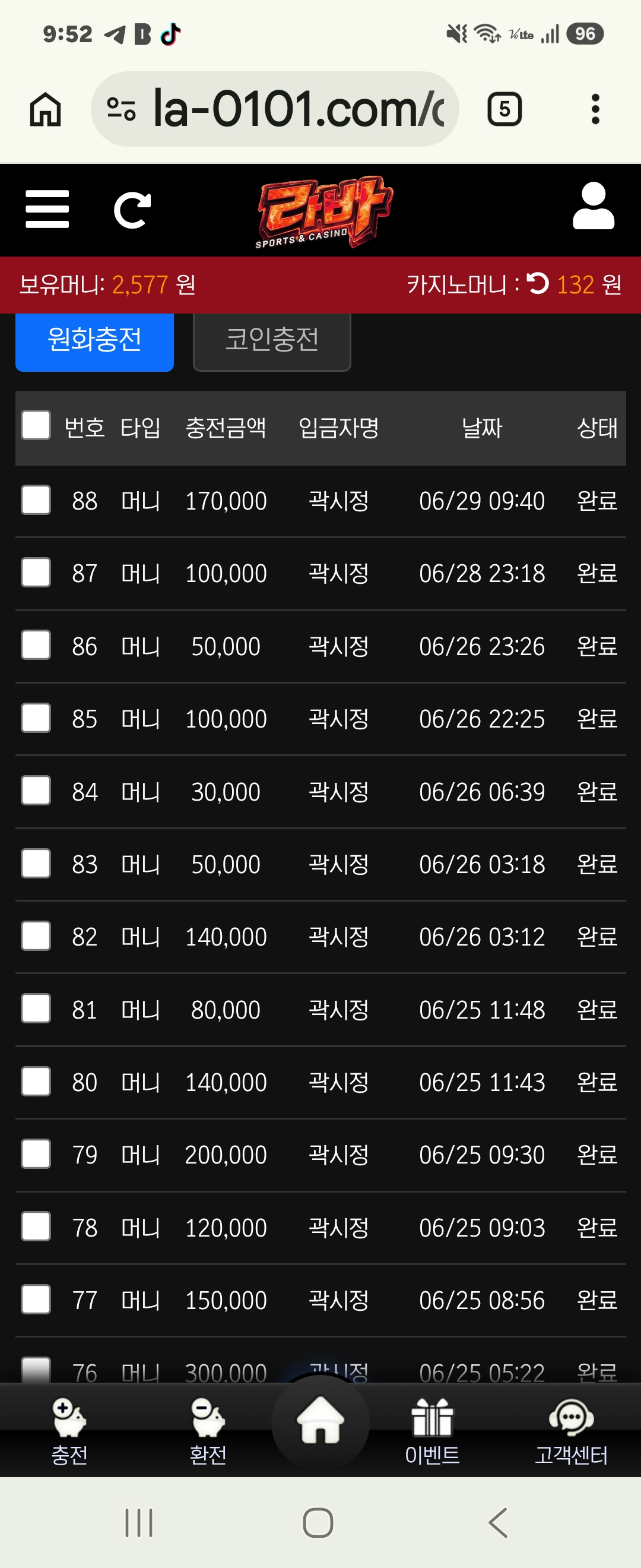Tap the system back button

point(498,1522)
